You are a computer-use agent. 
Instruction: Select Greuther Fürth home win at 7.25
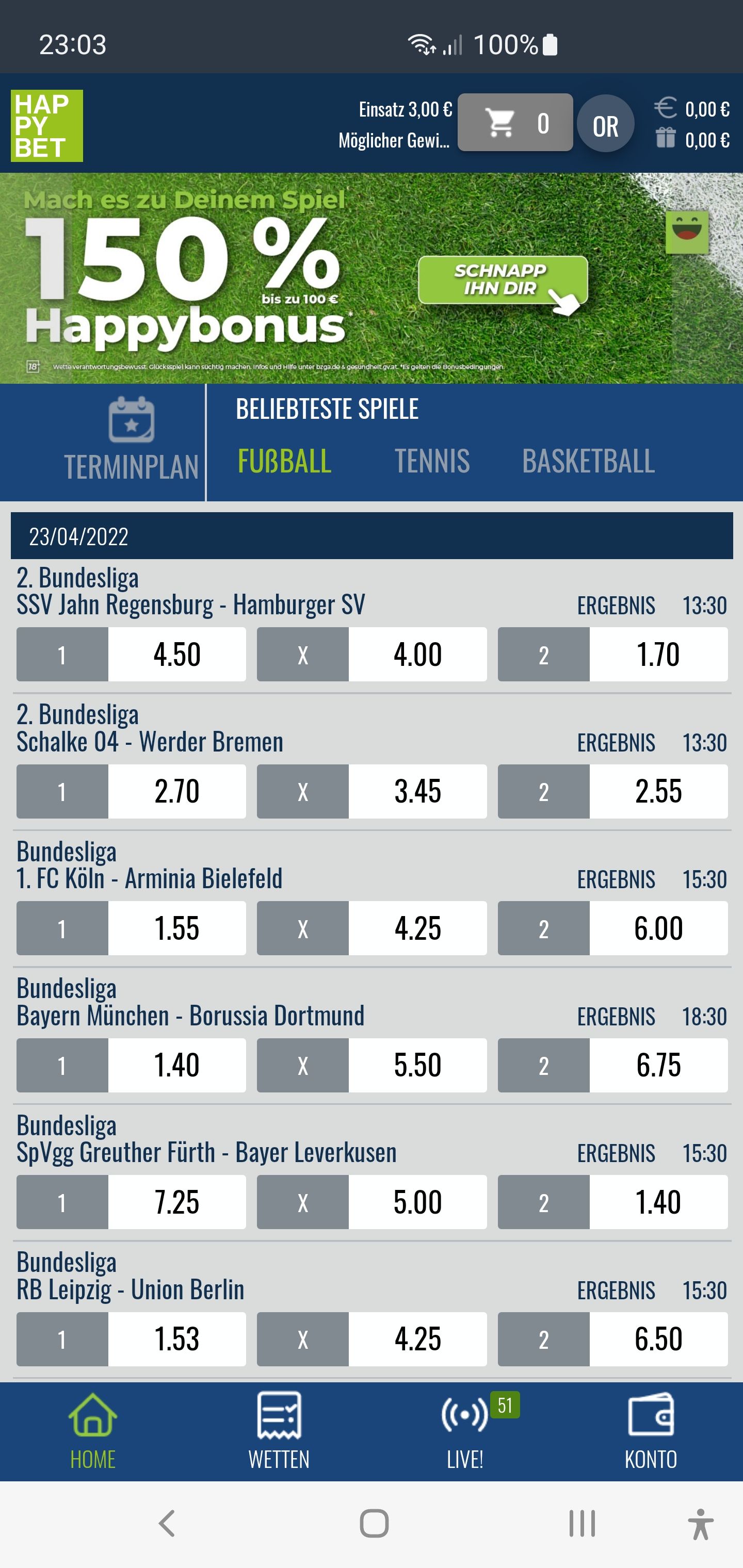[x=131, y=1202]
